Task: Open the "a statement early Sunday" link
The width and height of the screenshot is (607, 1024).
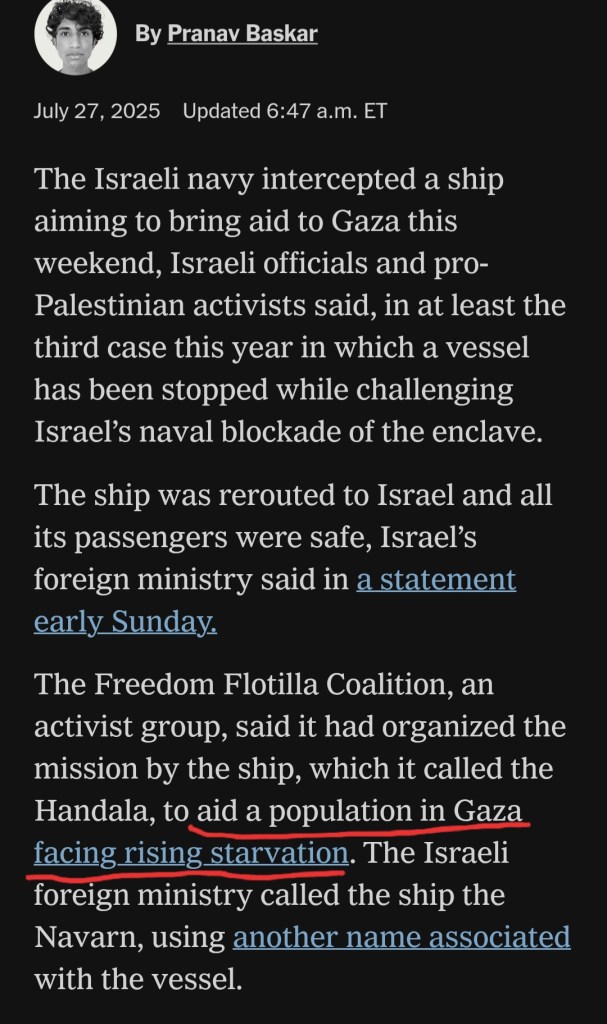Action: click(x=436, y=579)
